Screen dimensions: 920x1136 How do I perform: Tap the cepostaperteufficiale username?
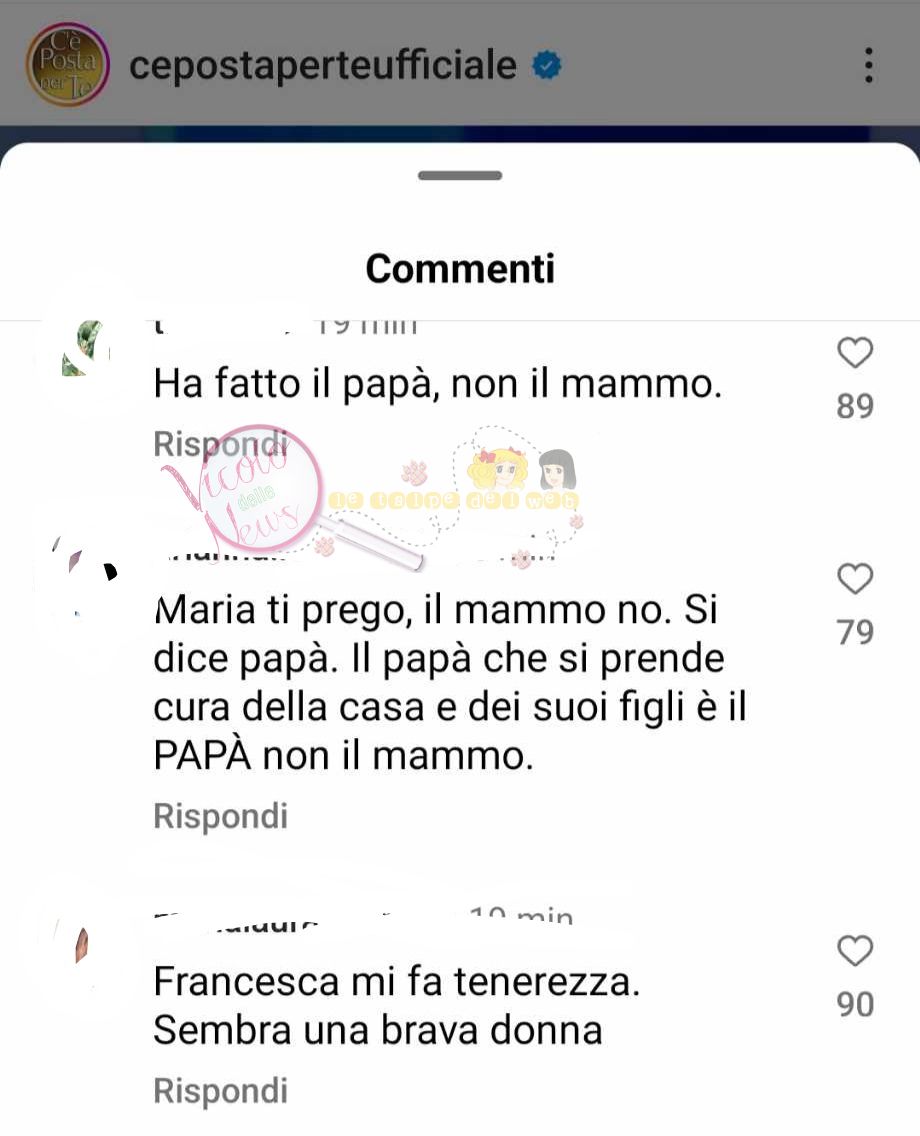[x=323, y=66]
